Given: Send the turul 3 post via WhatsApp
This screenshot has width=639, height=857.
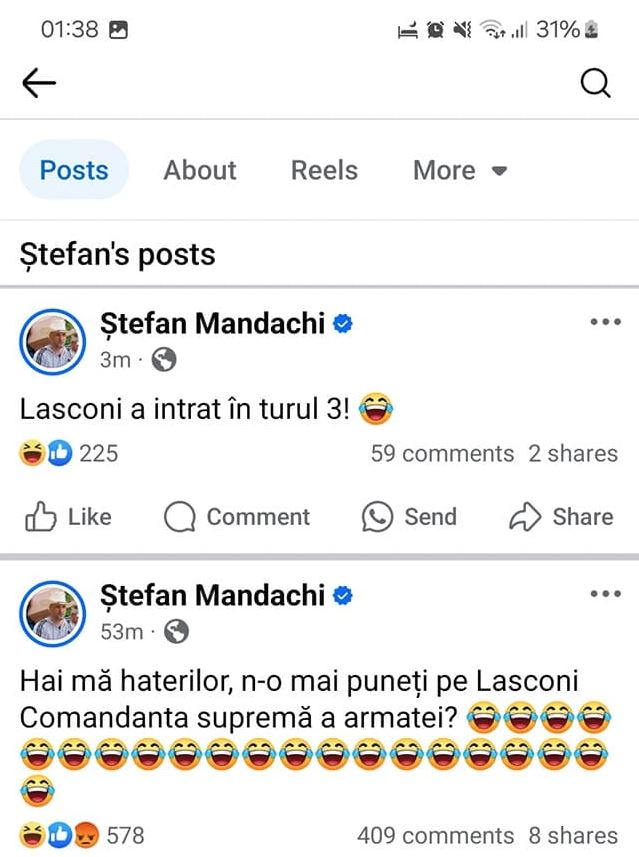Looking at the screenshot, I should (x=409, y=516).
